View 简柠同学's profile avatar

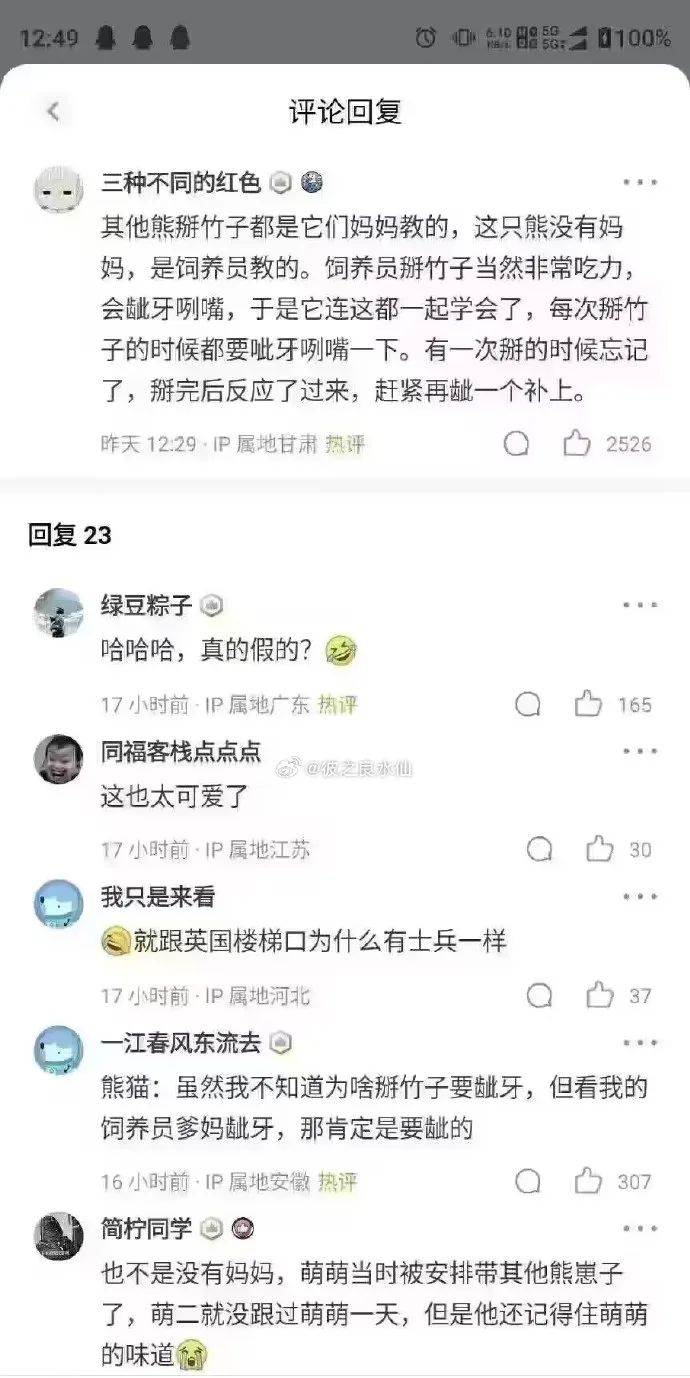click(x=57, y=1236)
